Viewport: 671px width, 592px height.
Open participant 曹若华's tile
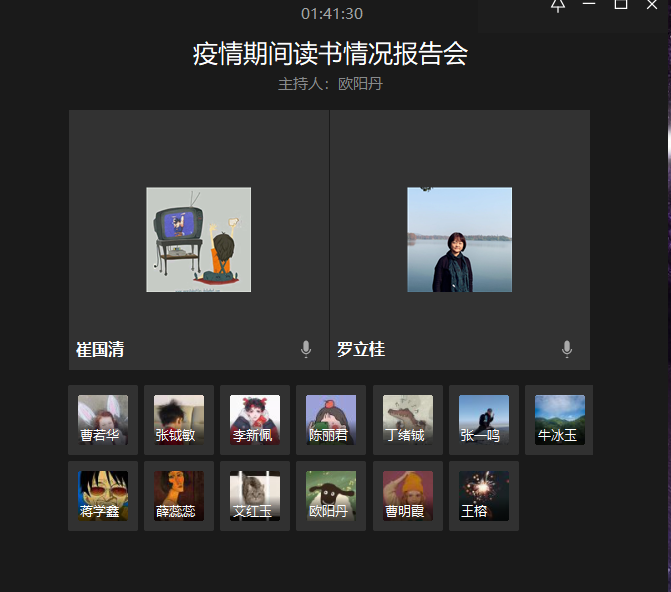pyautogui.click(x=103, y=420)
